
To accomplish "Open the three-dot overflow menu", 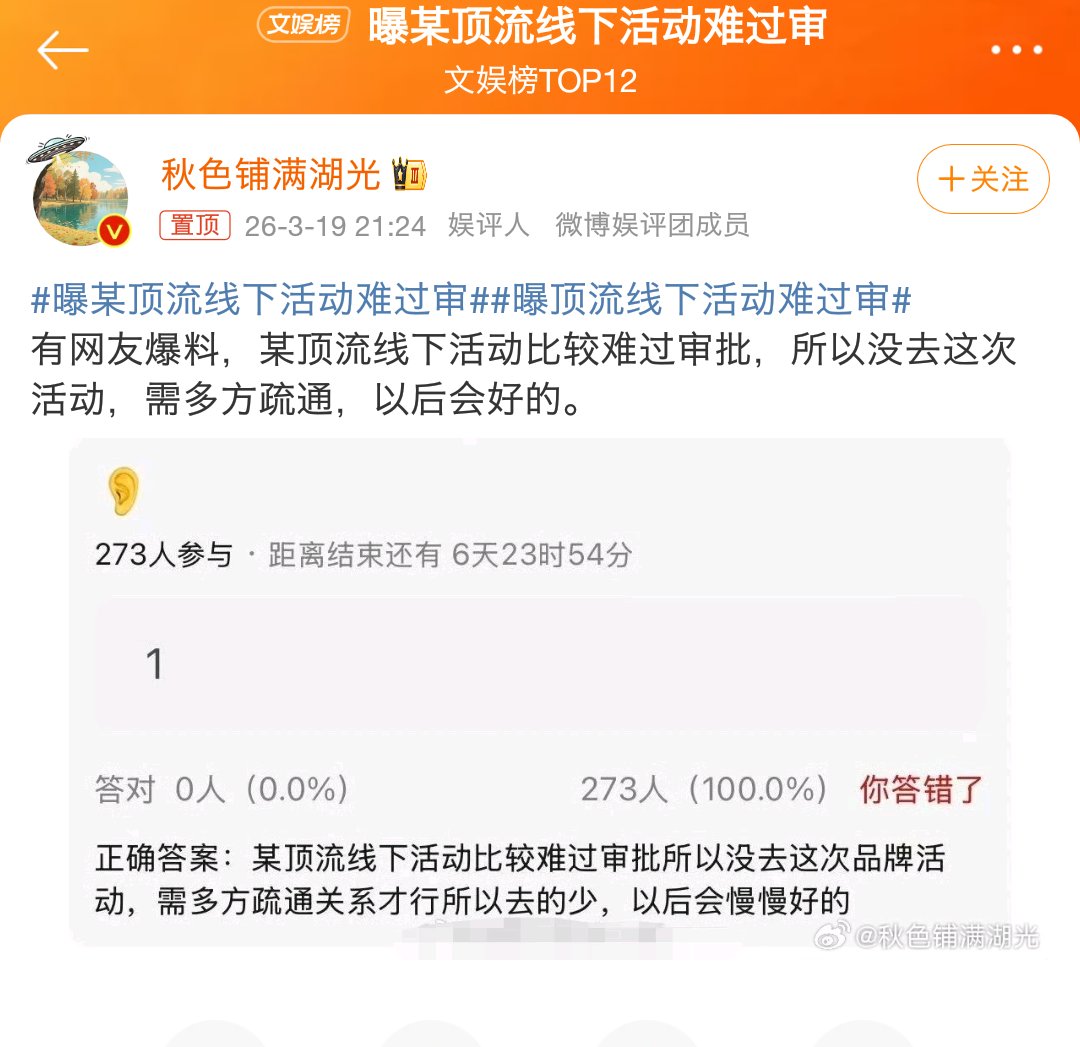I will pos(1017,50).
